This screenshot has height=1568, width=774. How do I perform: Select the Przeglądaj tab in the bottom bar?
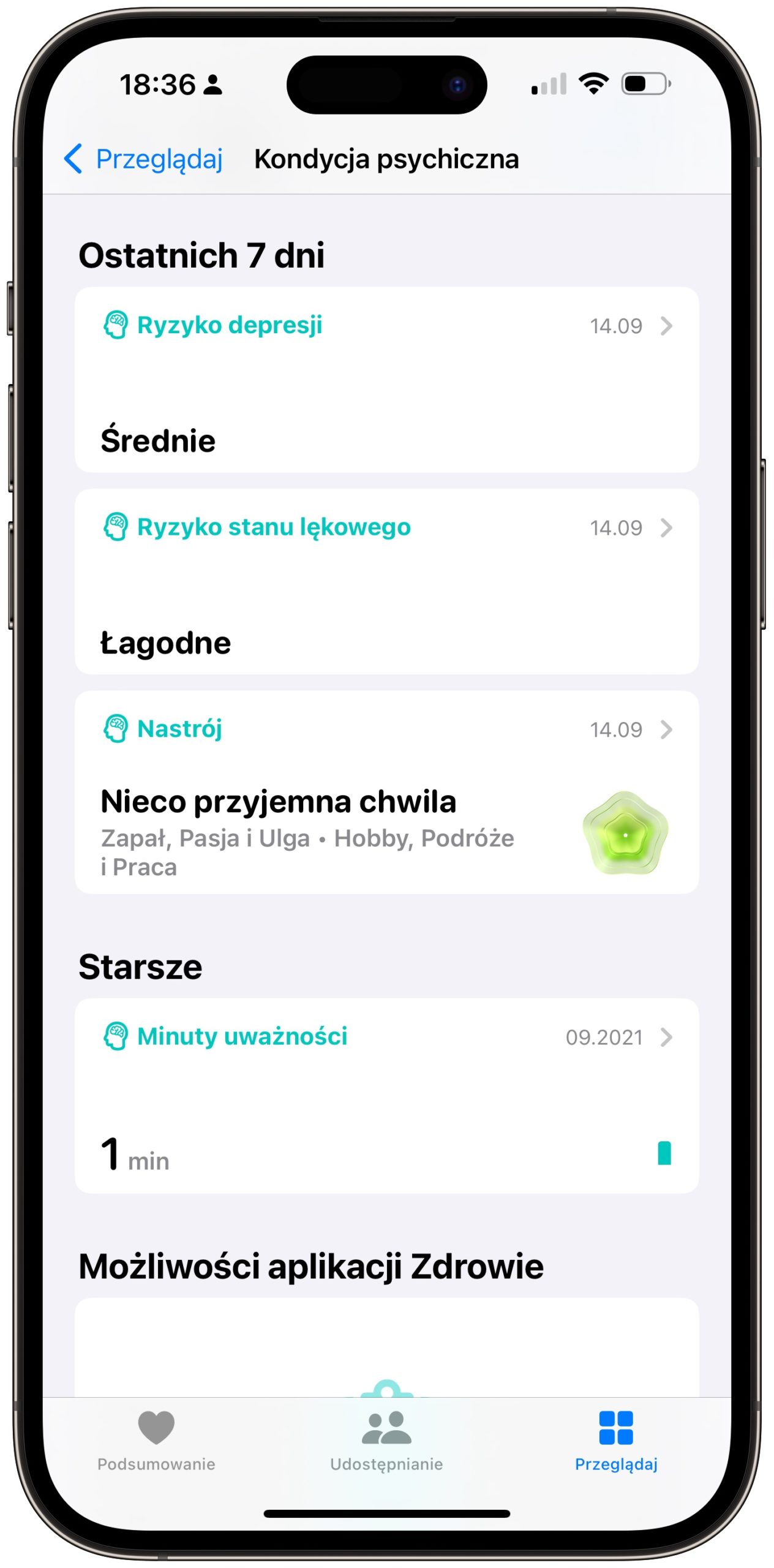click(616, 1441)
